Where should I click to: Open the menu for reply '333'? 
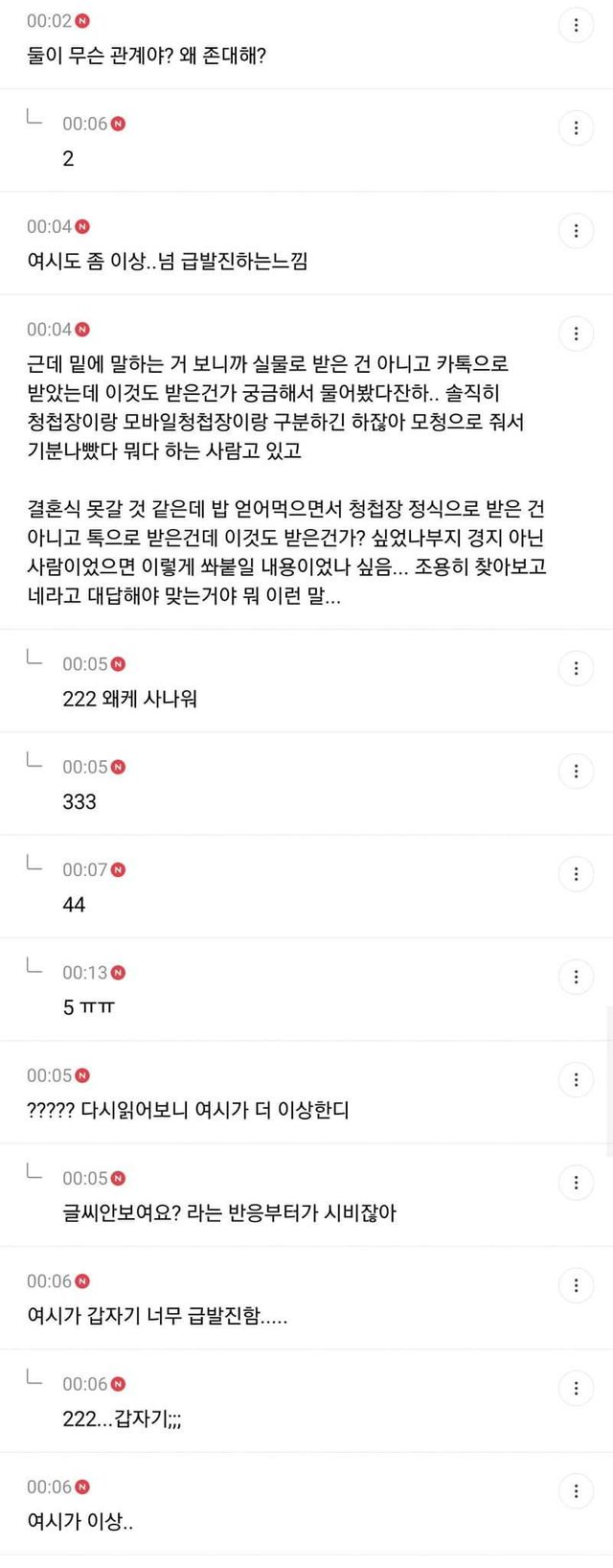(576, 771)
